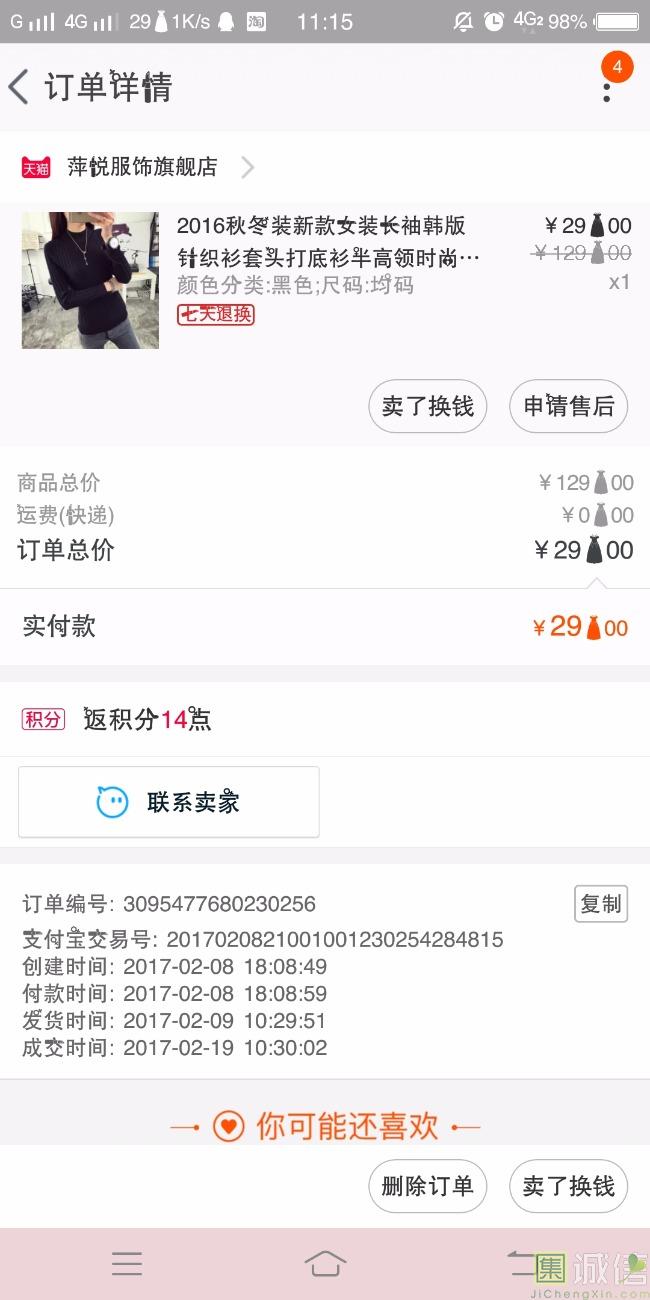Tap 卖了换钱 beside 申请售后
Viewport: 650px width, 1300px height.
tap(427, 406)
